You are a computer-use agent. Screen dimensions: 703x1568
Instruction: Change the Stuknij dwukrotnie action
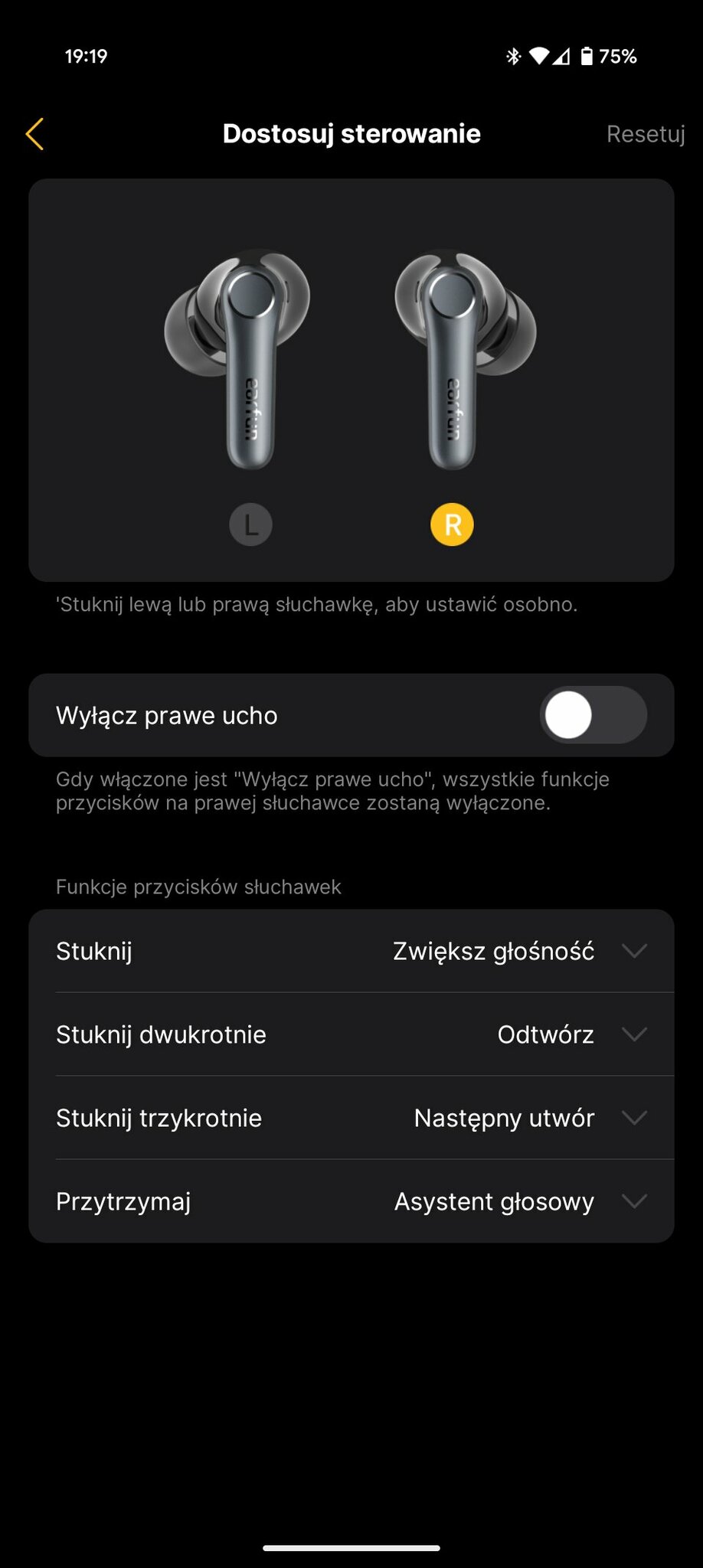351,1034
